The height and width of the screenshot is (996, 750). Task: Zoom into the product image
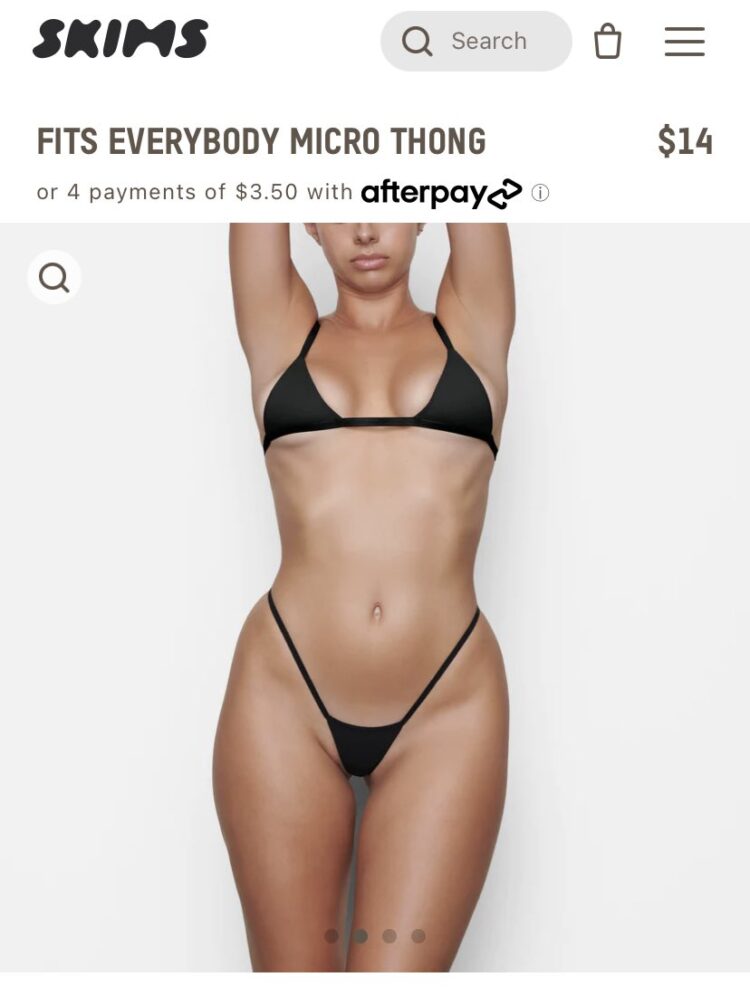coord(54,277)
